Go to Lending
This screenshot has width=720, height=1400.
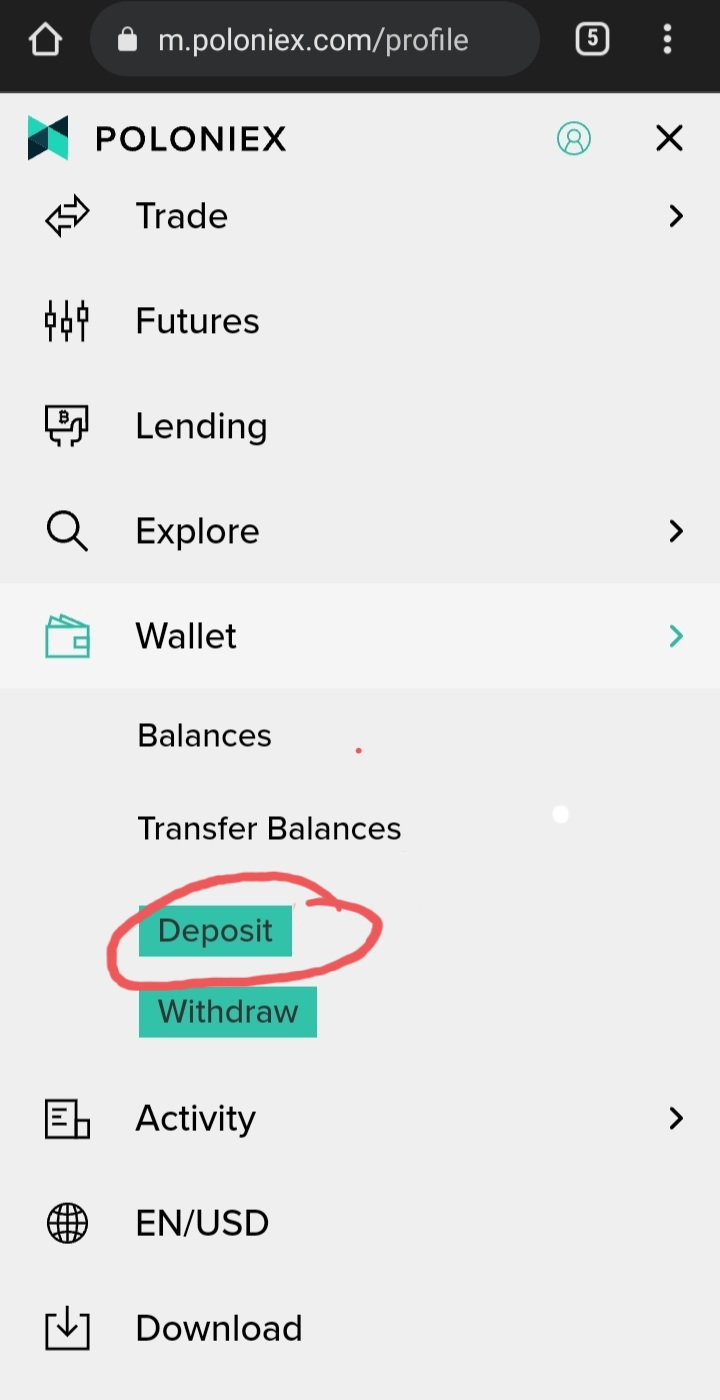[x=201, y=426]
